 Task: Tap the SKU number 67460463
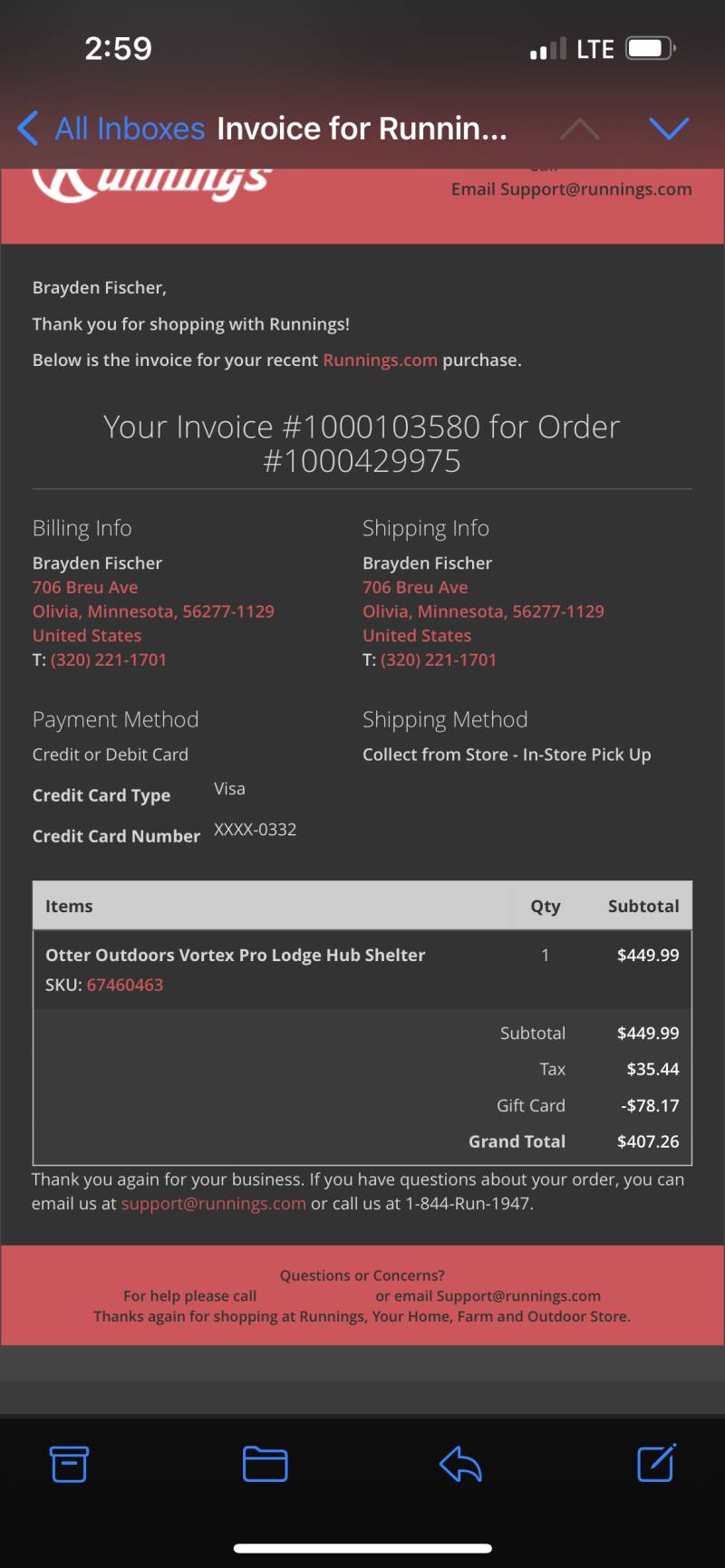[125, 986]
